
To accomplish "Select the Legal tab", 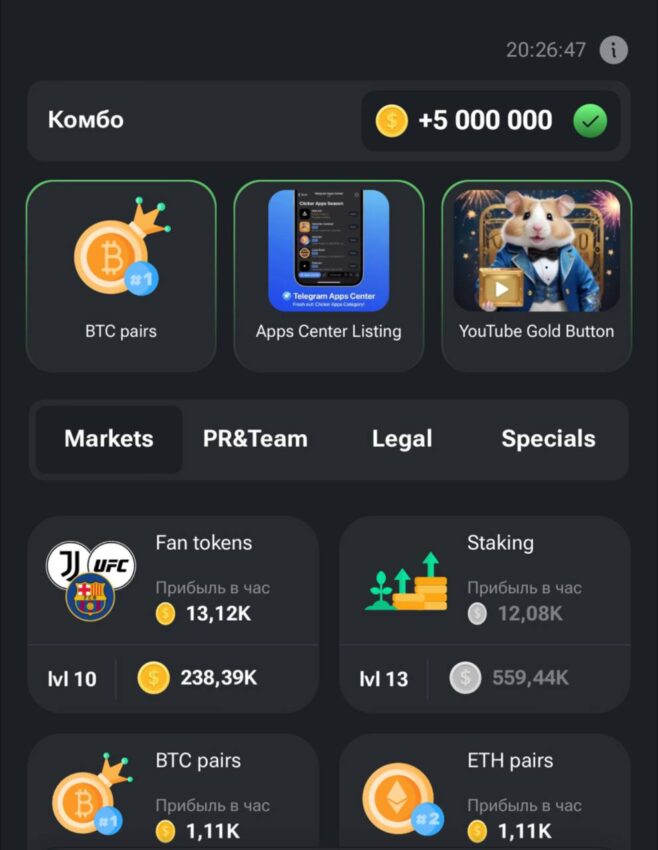I will click(402, 439).
